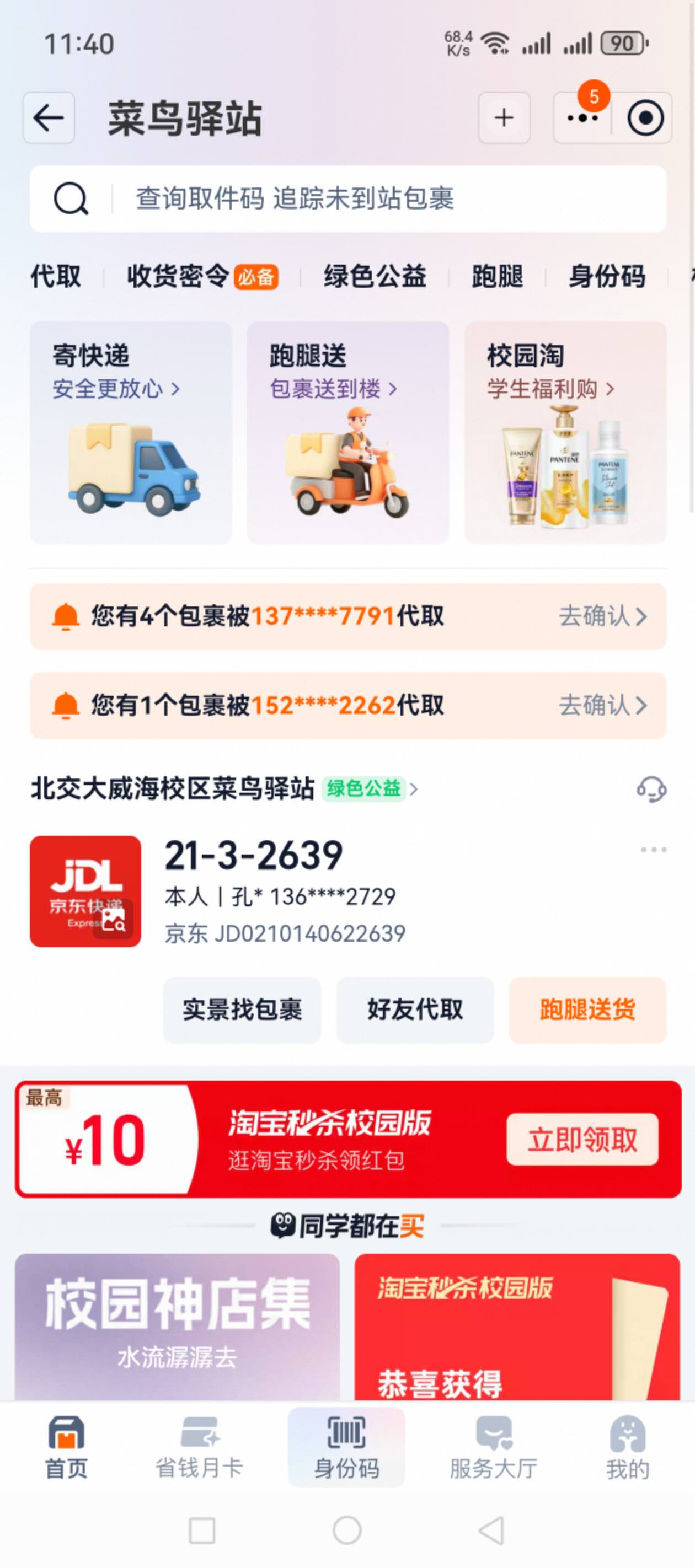This screenshot has width=695, height=1568.
Task: Open the 绿色公益 shortcut in the top row
Action: pos(375,276)
